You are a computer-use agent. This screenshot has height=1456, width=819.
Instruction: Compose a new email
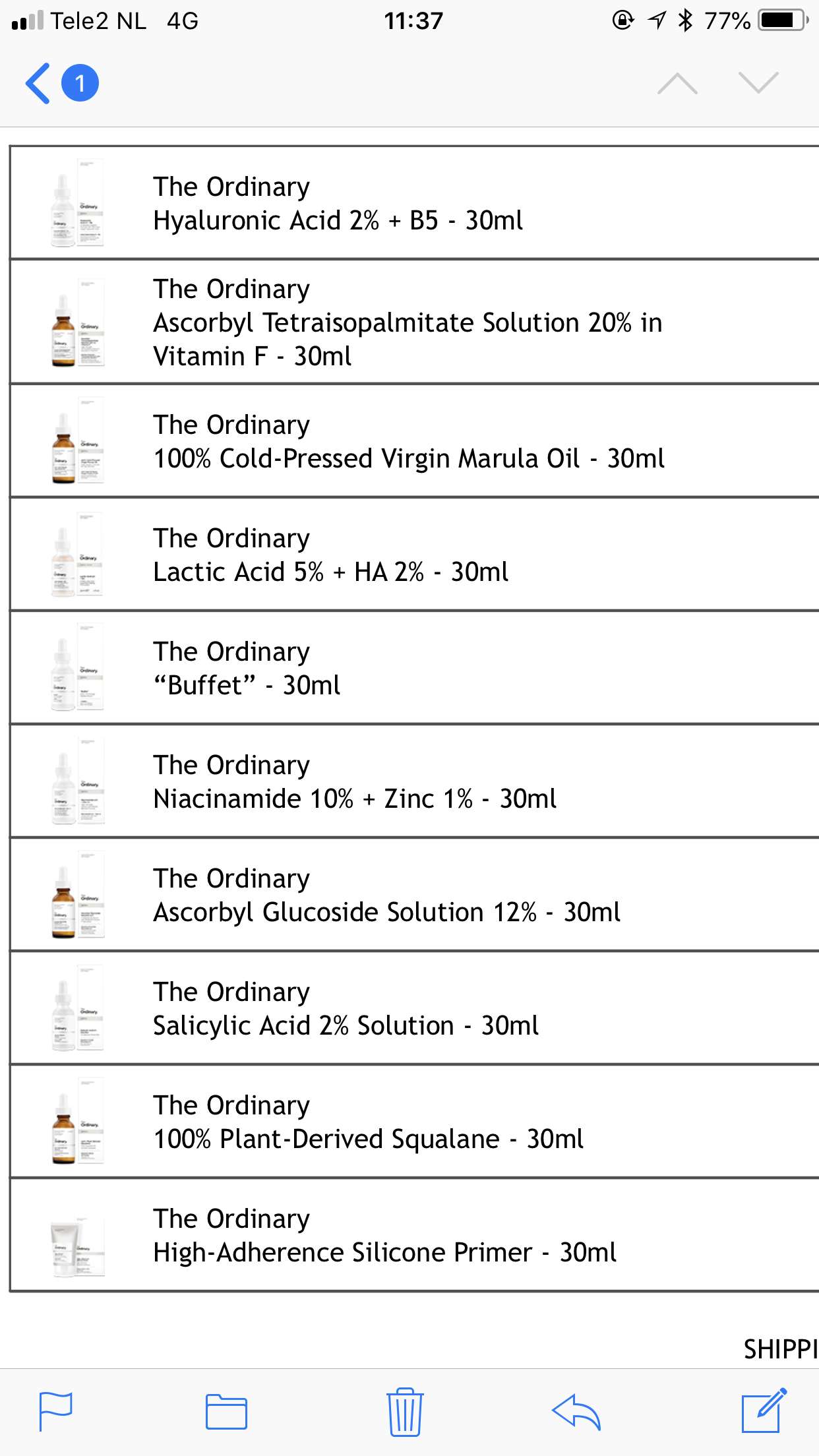764,1410
